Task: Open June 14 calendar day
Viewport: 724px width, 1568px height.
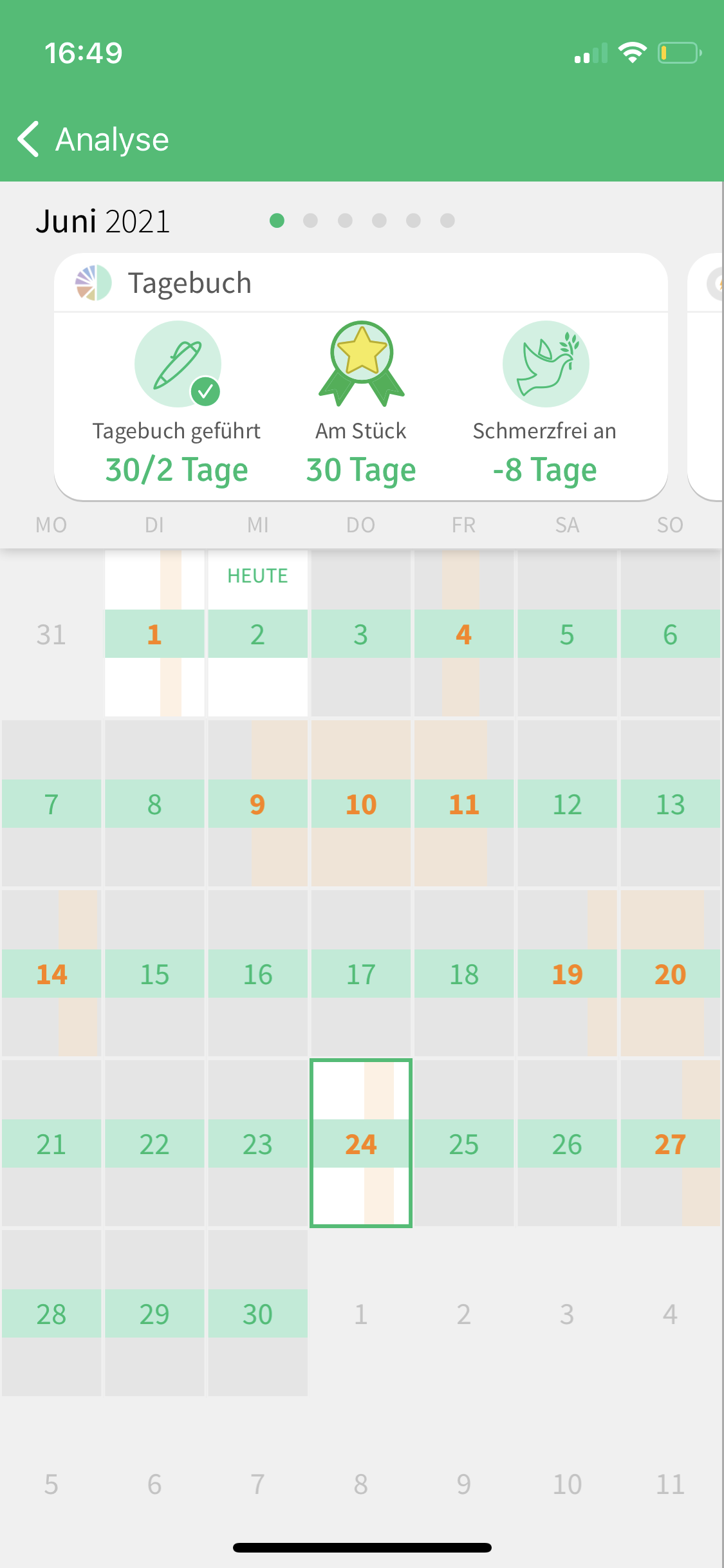Action: pyautogui.click(x=51, y=974)
